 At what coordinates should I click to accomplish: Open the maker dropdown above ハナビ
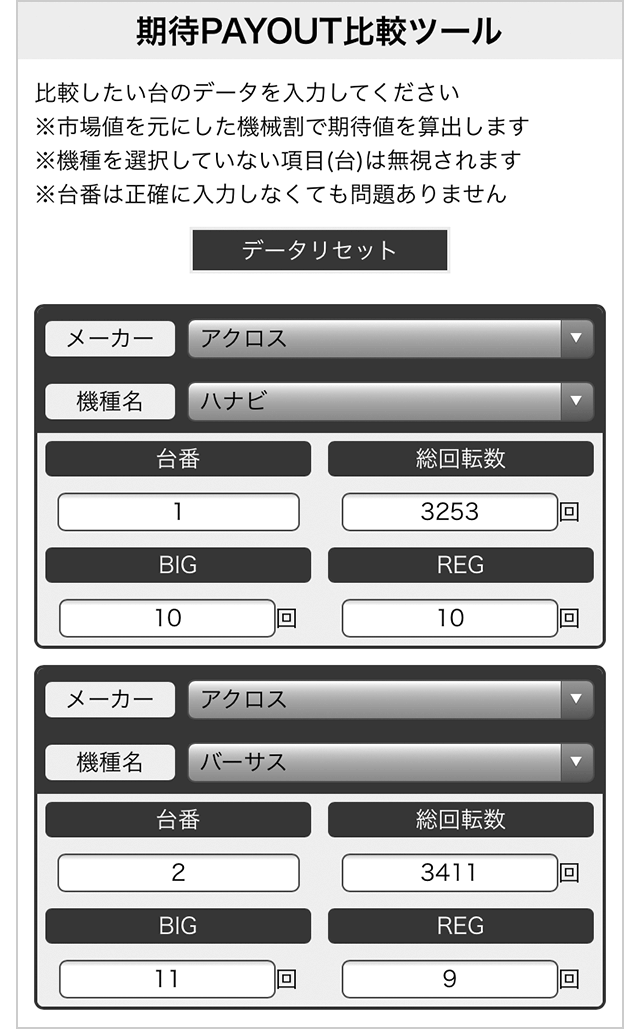390,339
